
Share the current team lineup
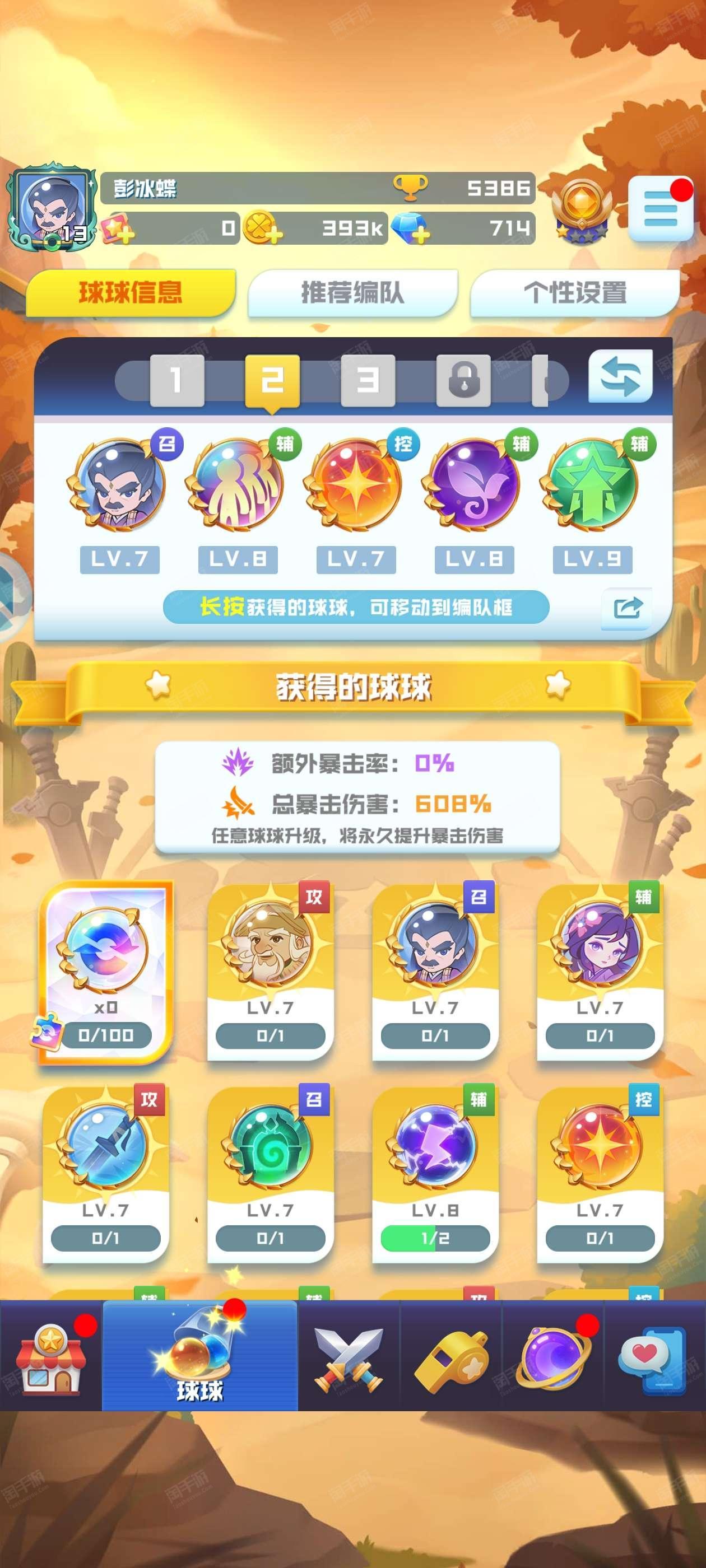[x=627, y=608]
